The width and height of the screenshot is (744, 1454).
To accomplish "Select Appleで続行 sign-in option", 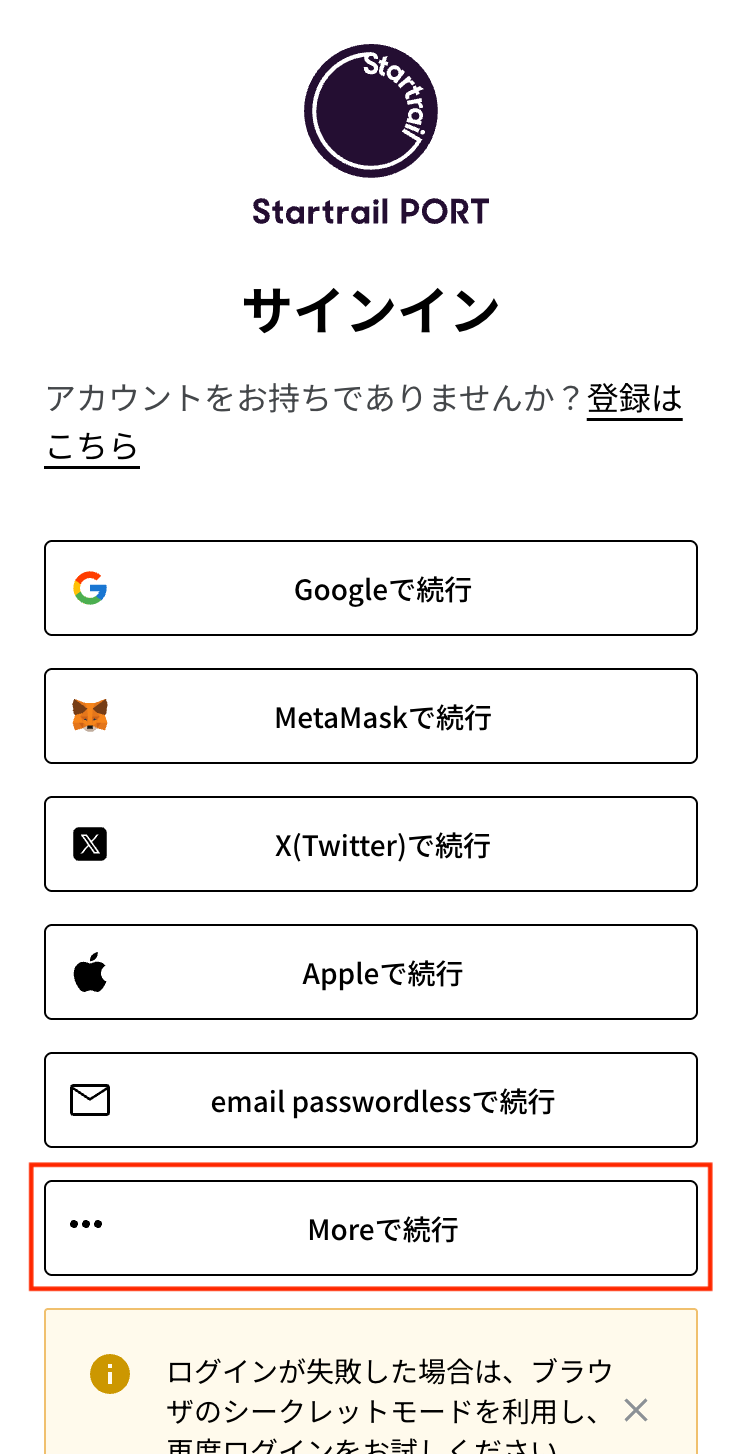I will 371,972.
